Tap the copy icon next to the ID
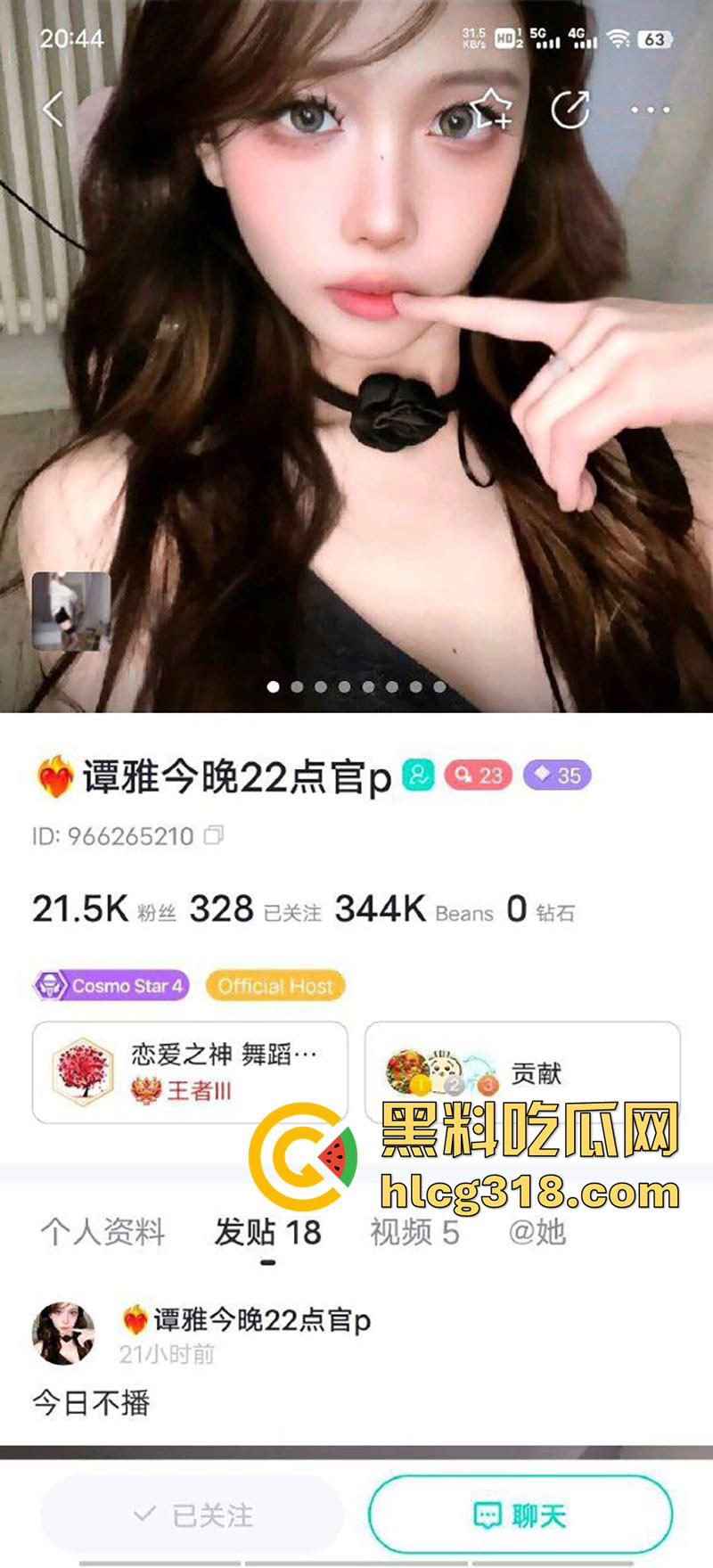713x1568 pixels. (x=215, y=836)
